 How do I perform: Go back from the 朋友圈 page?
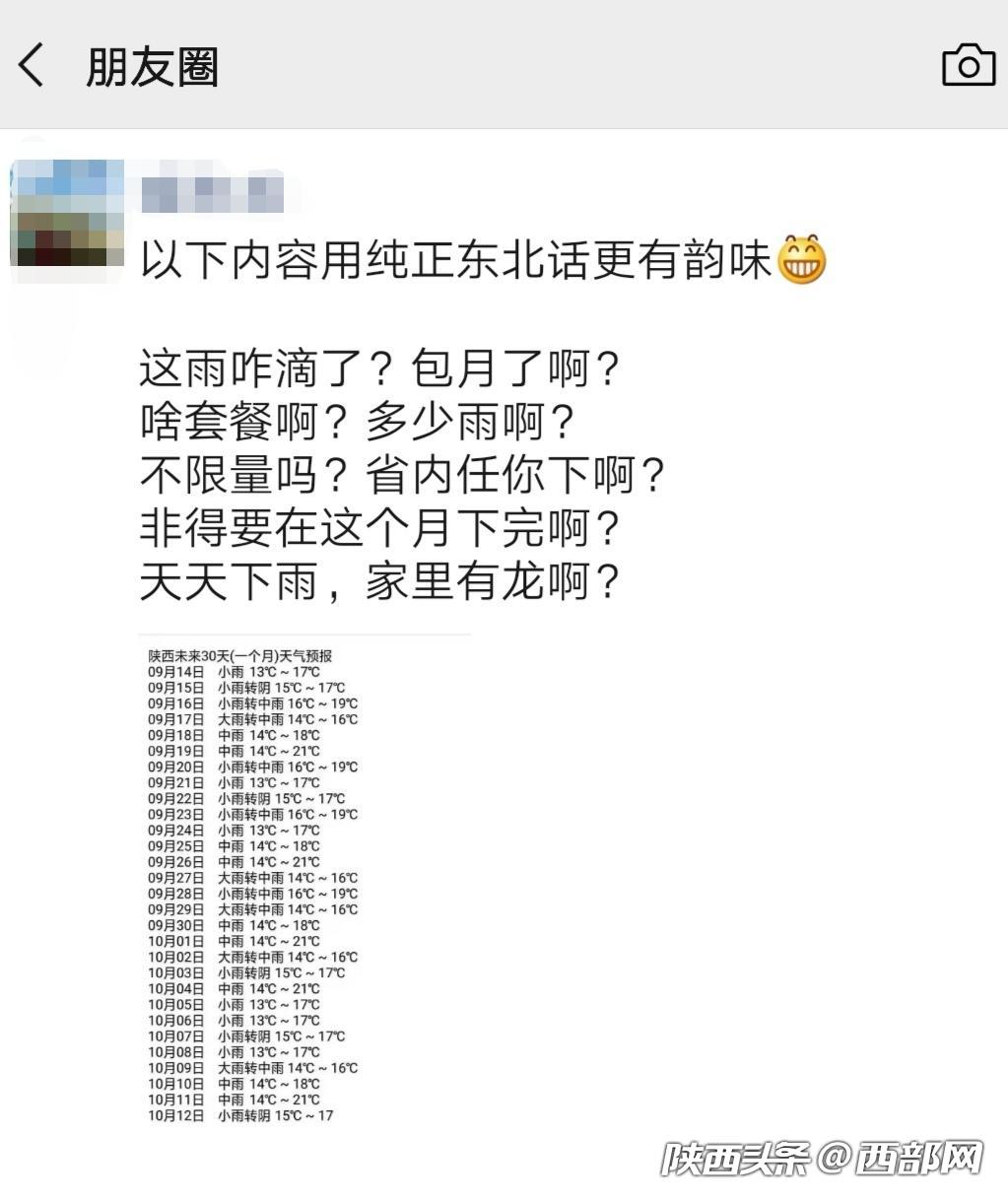(32, 66)
